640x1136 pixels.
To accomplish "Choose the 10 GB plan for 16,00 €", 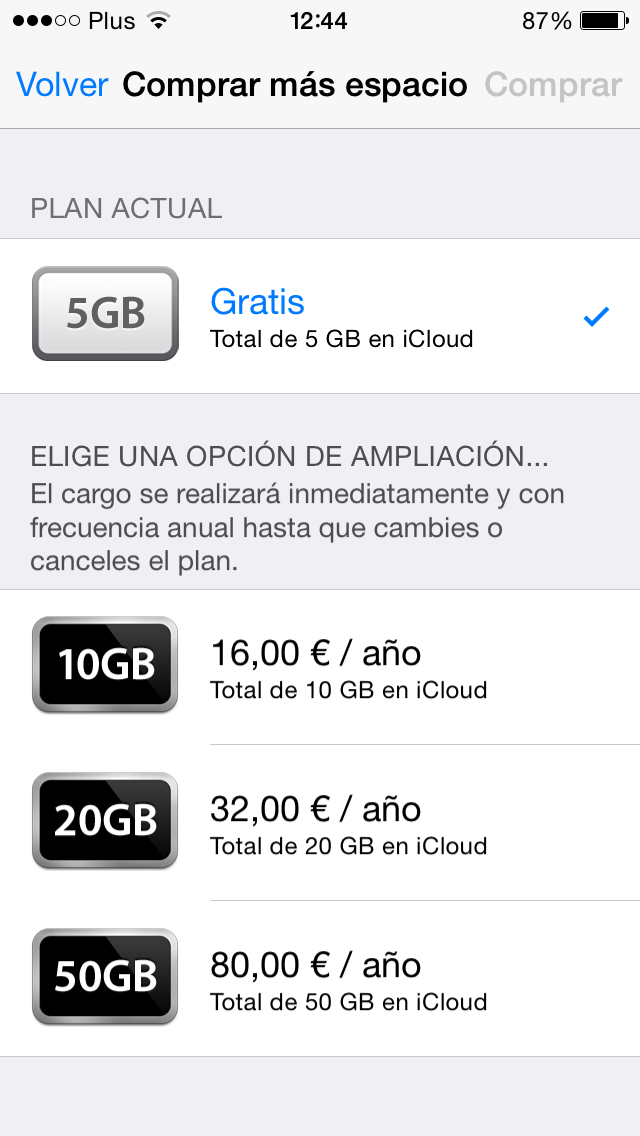I will (320, 667).
